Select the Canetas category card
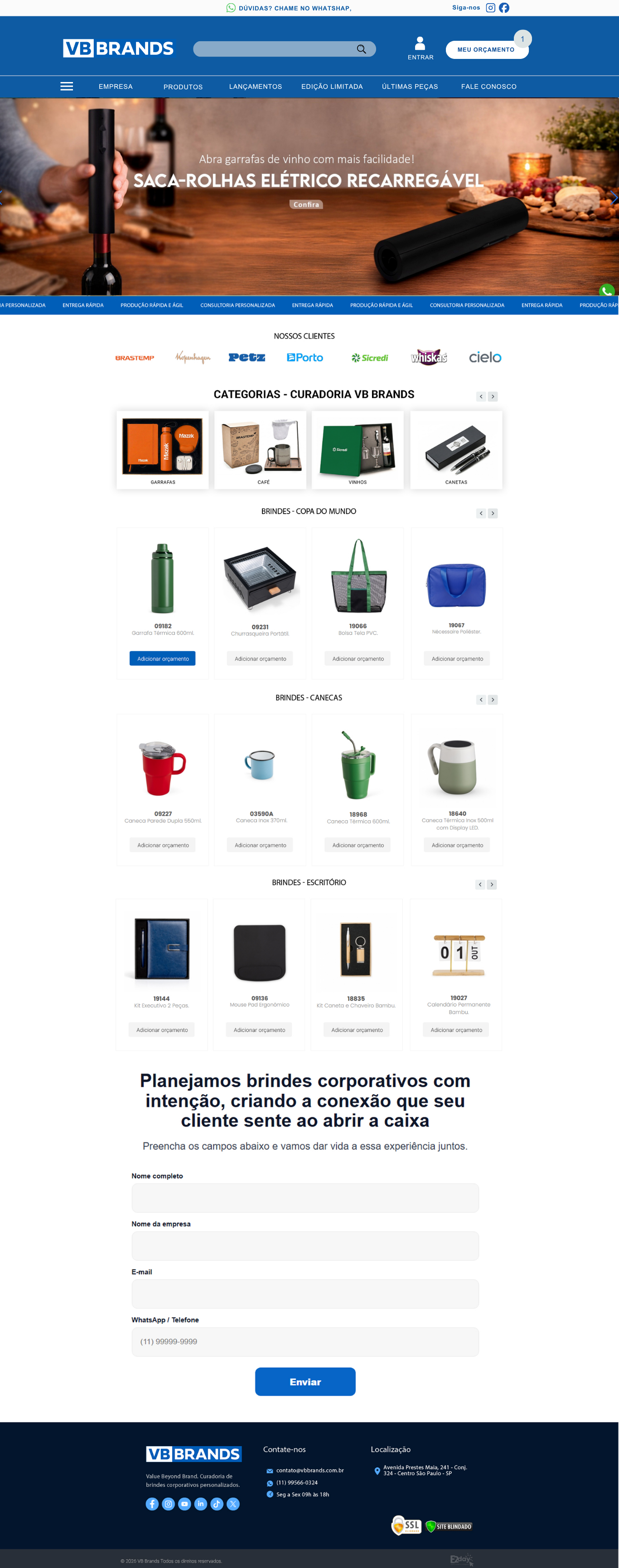 pos(456,449)
